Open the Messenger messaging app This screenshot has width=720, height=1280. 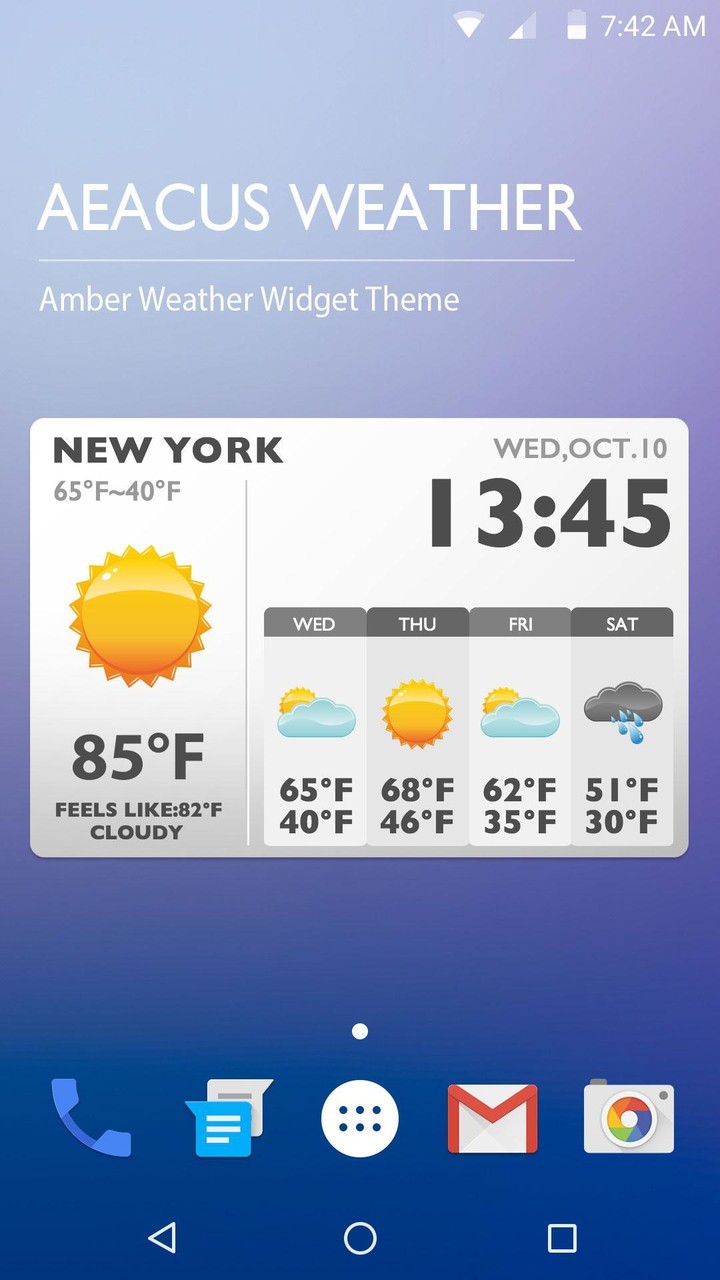224,1117
